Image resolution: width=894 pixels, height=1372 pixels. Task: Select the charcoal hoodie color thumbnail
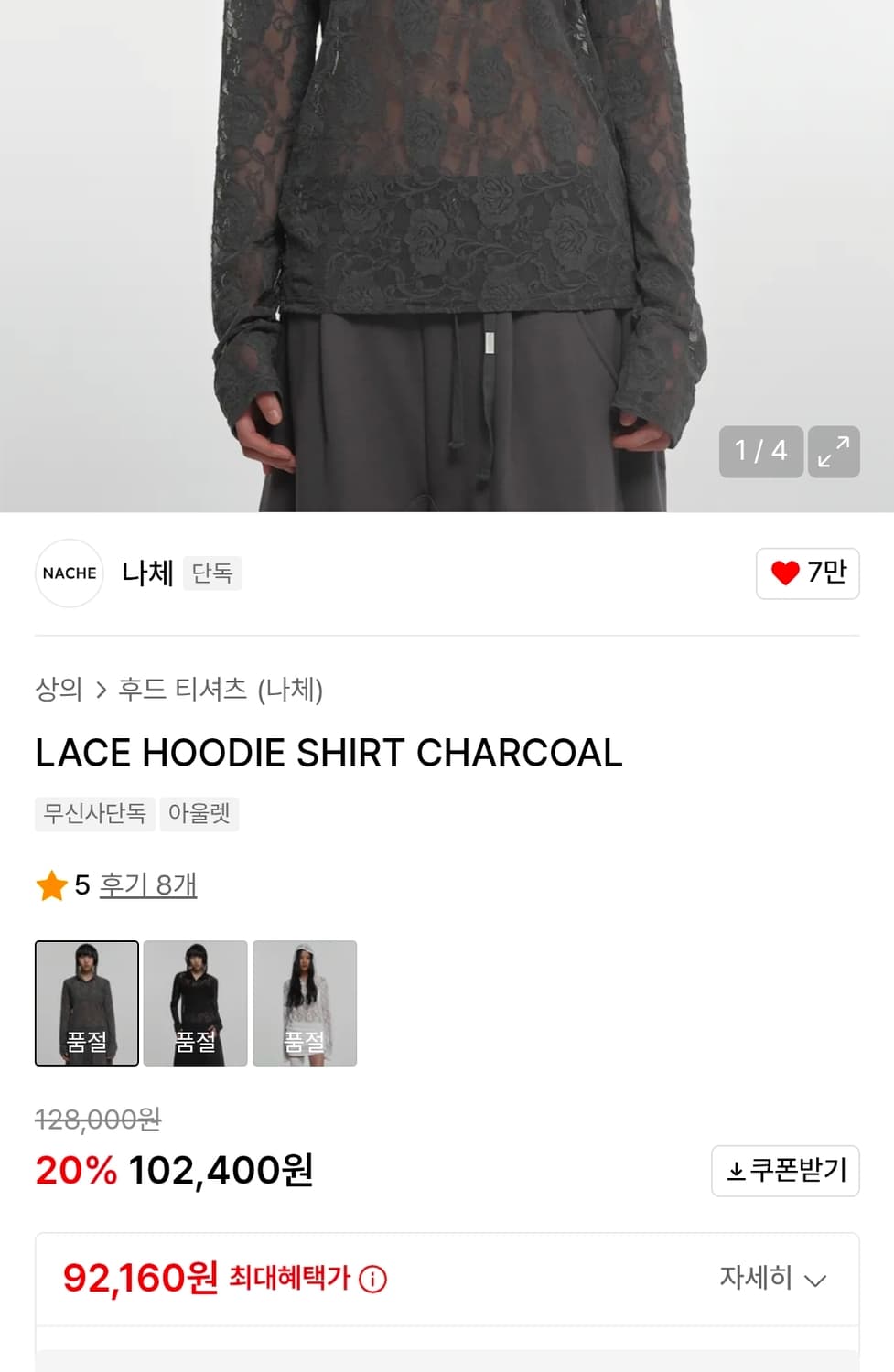[x=86, y=1002]
